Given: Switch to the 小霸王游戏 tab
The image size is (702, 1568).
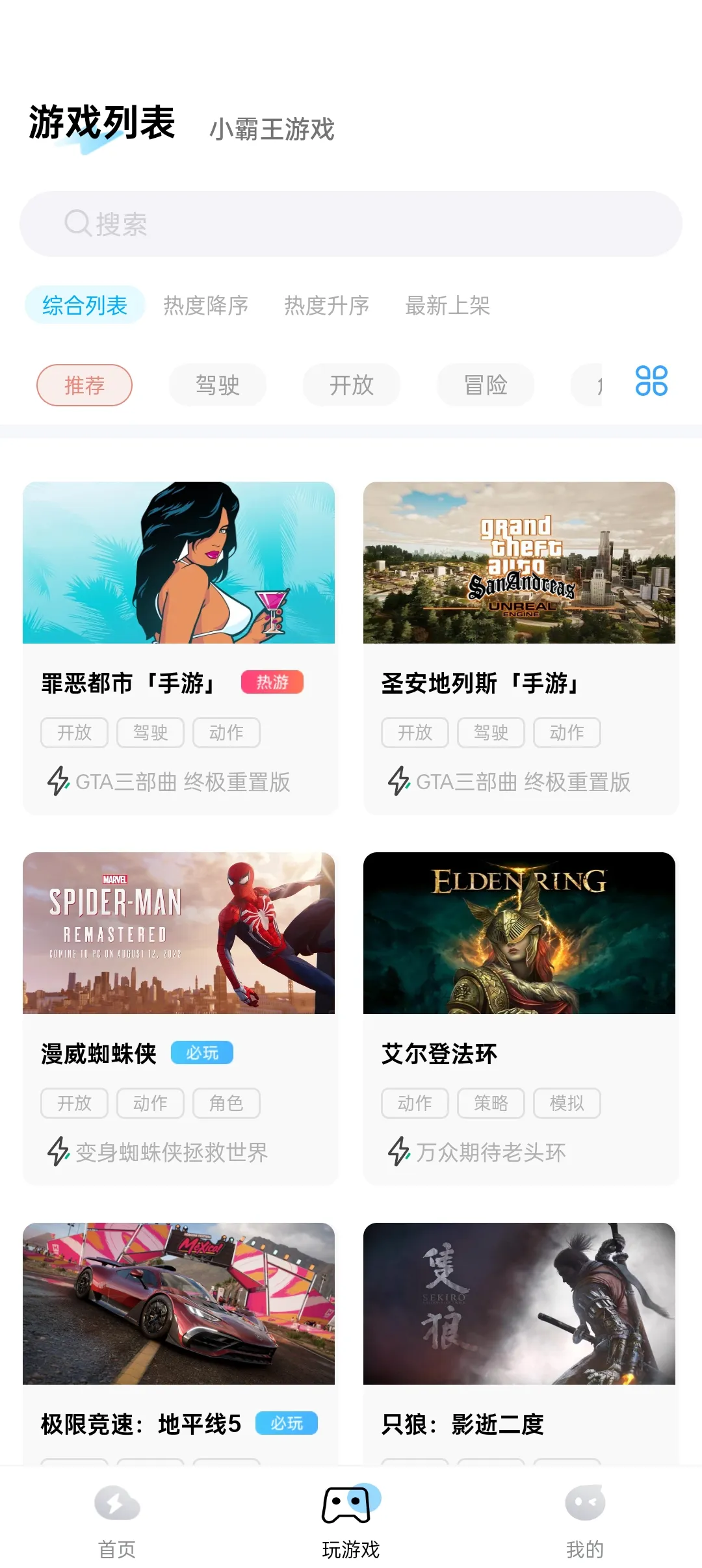Looking at the screenshot, I should coord(271,129).
